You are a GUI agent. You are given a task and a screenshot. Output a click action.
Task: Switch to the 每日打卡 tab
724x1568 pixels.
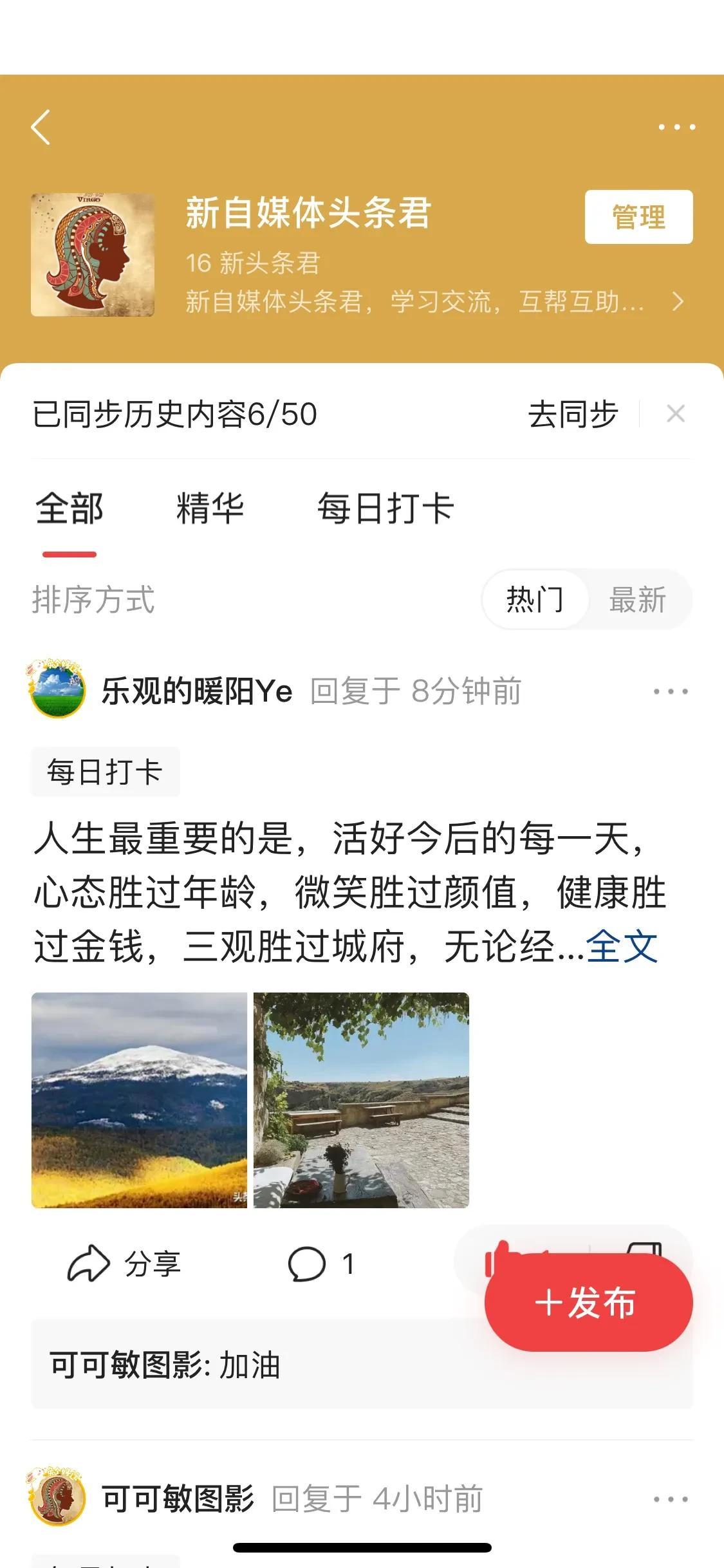[x=385, y=509]
